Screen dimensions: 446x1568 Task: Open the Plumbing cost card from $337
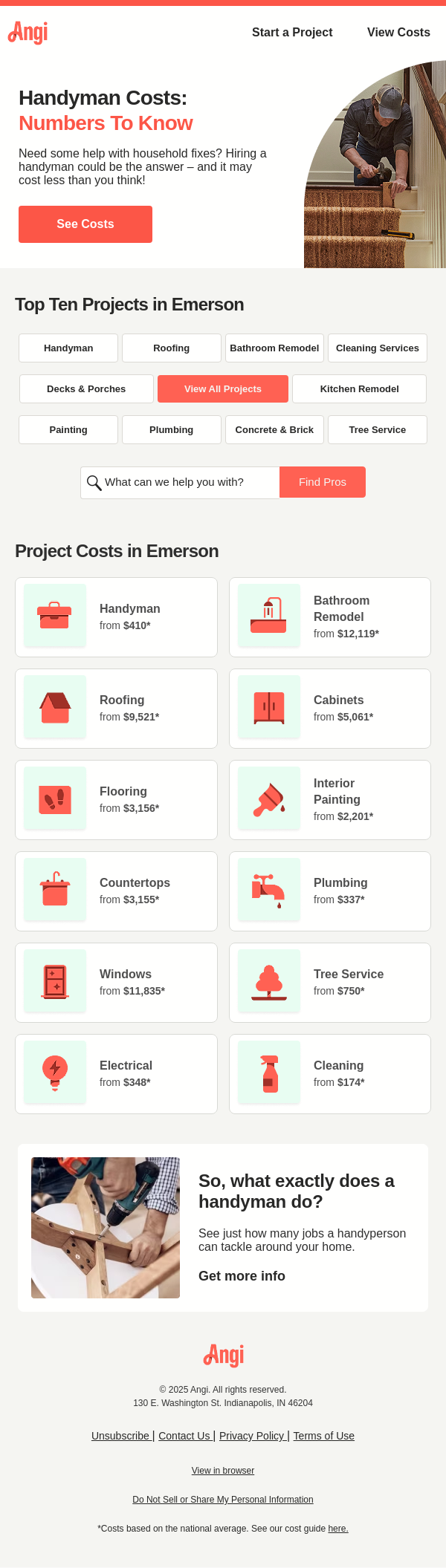pyautogui.click(x=330, y=891)
